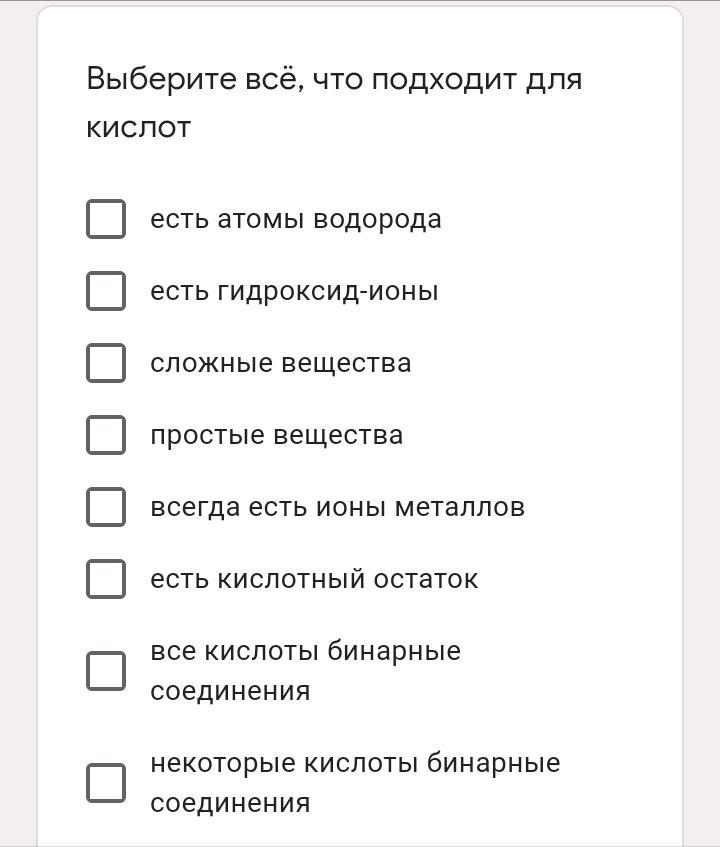Check 'всегда есть ионы металлов'
Screen dimensions: 720x847
click(106, 507)
